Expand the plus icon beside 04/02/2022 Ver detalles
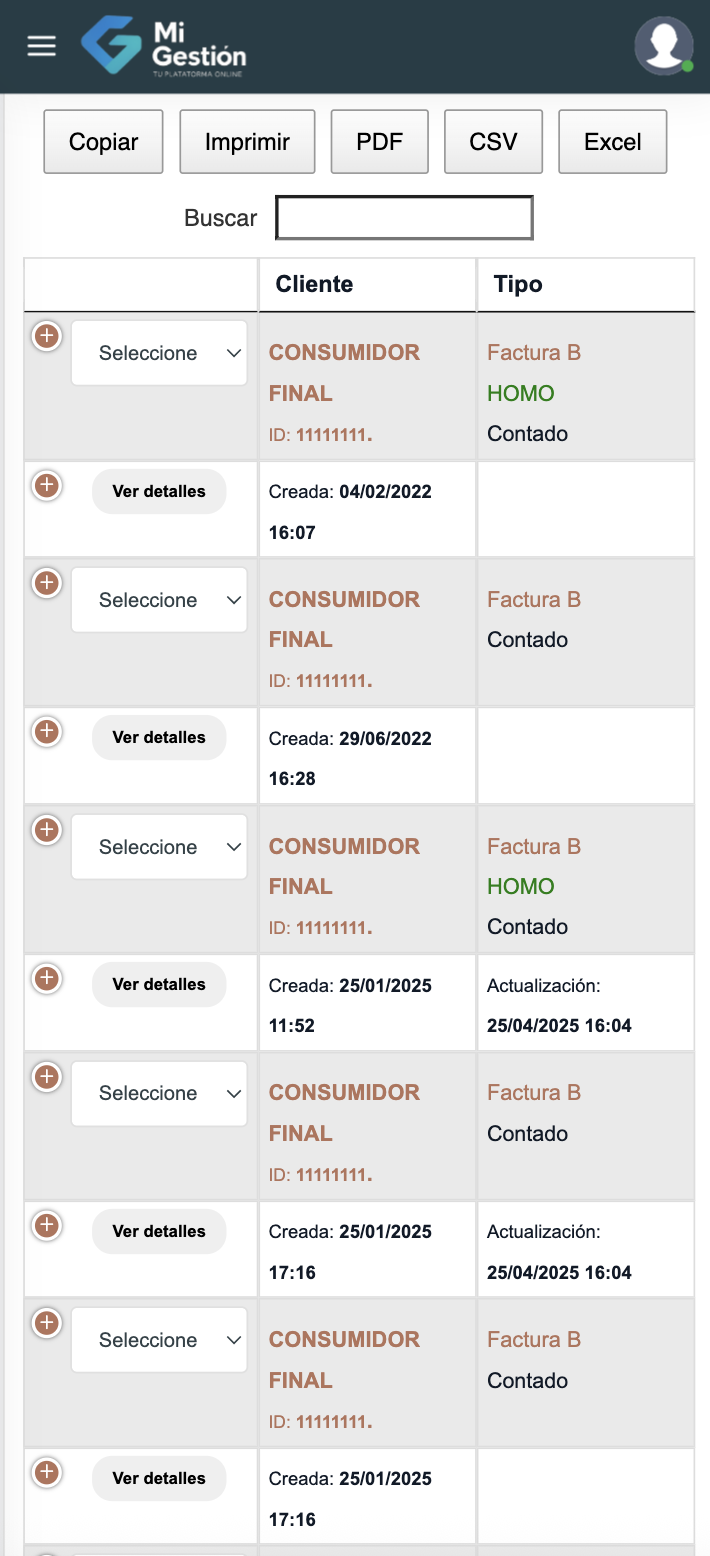 (x=46, y=486)
